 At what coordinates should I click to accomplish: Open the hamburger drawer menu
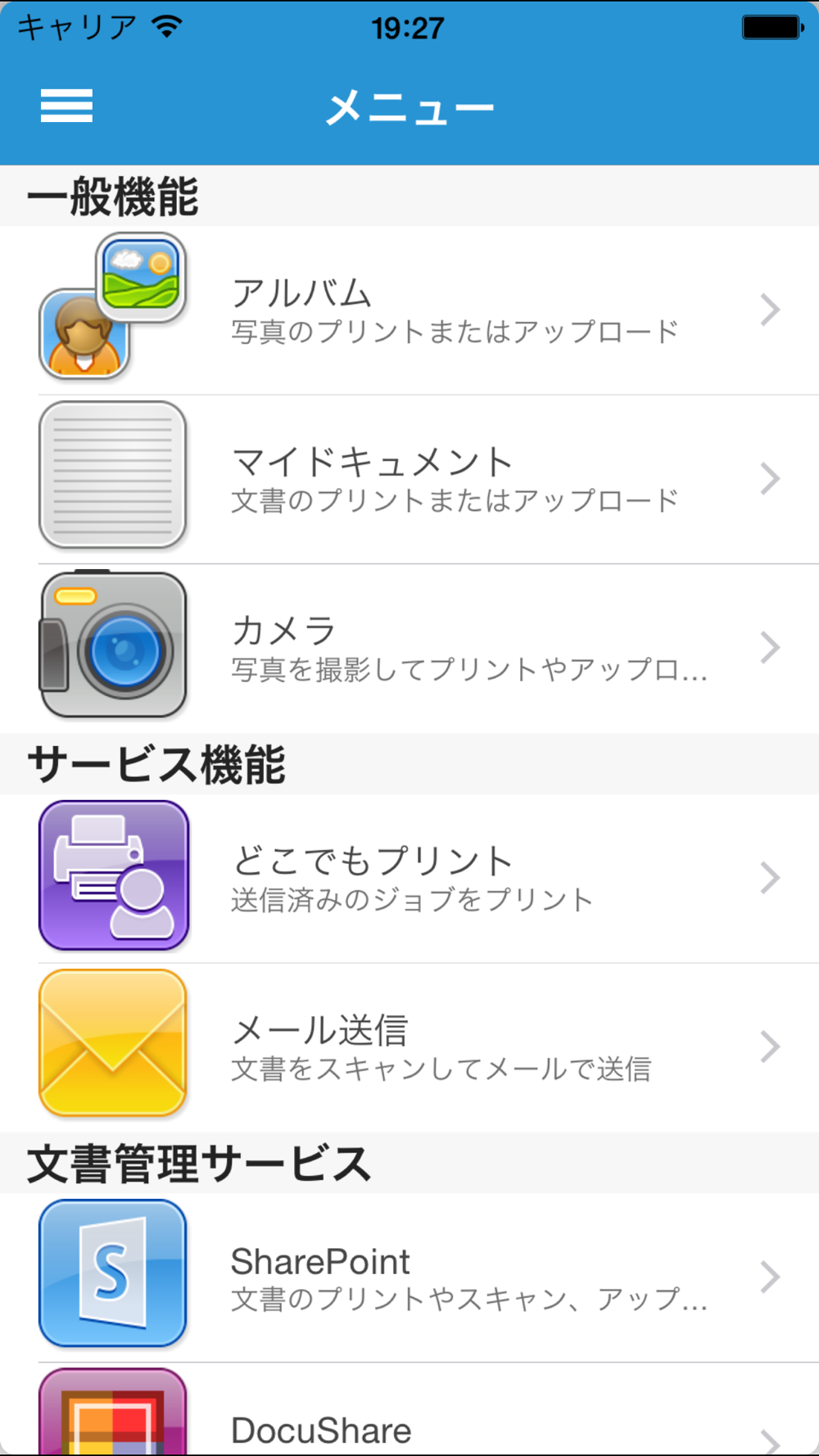coord(66,106)
